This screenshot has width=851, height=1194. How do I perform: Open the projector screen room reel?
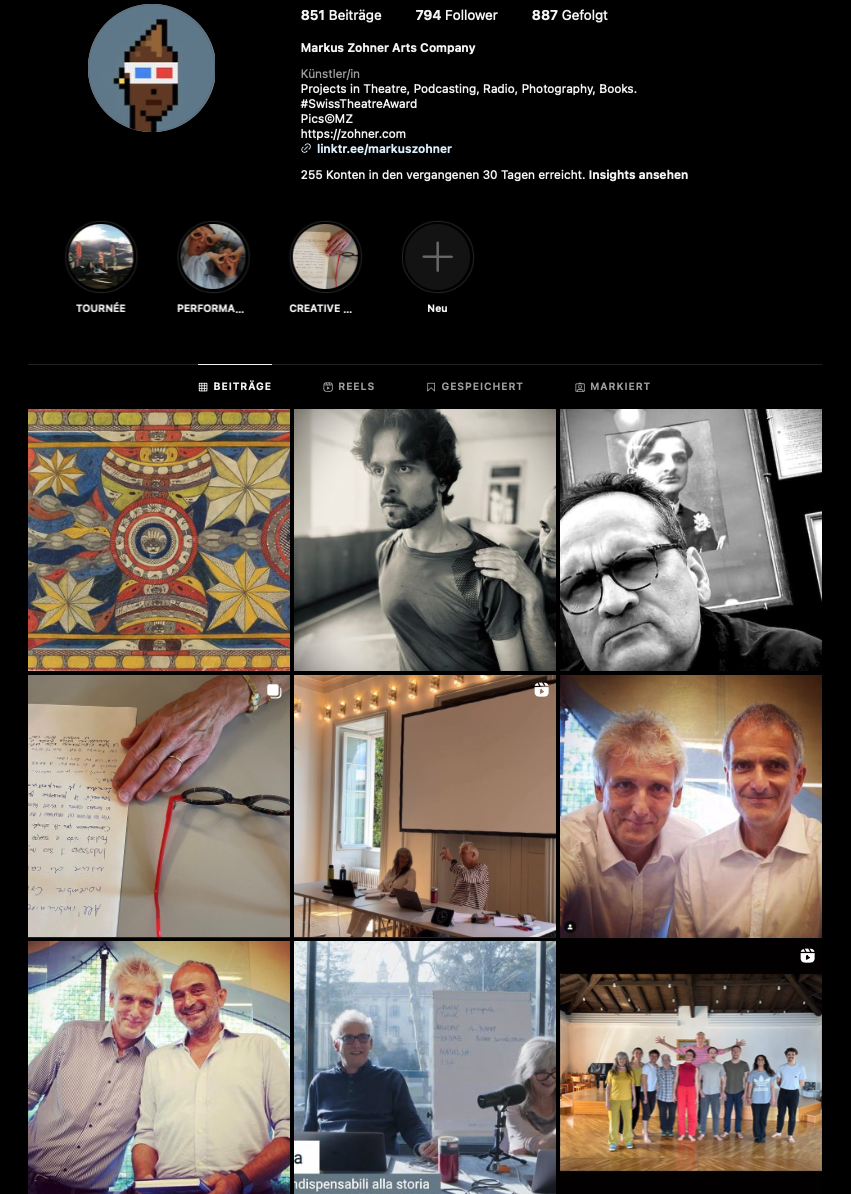[424, 806]
